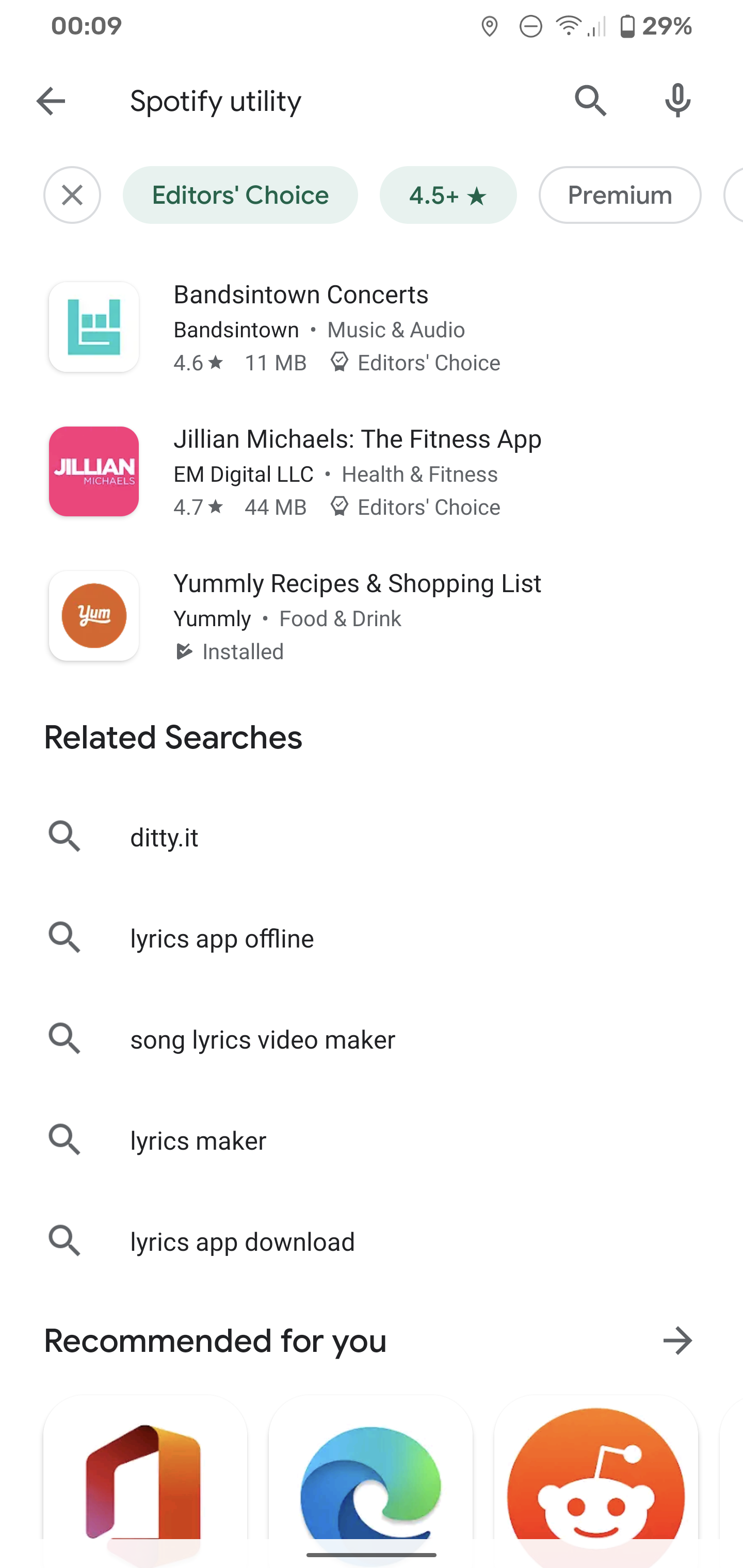Toggle the 4.5+ star rating filter
The image size is (743, 1568).
(x=448, y=195)
